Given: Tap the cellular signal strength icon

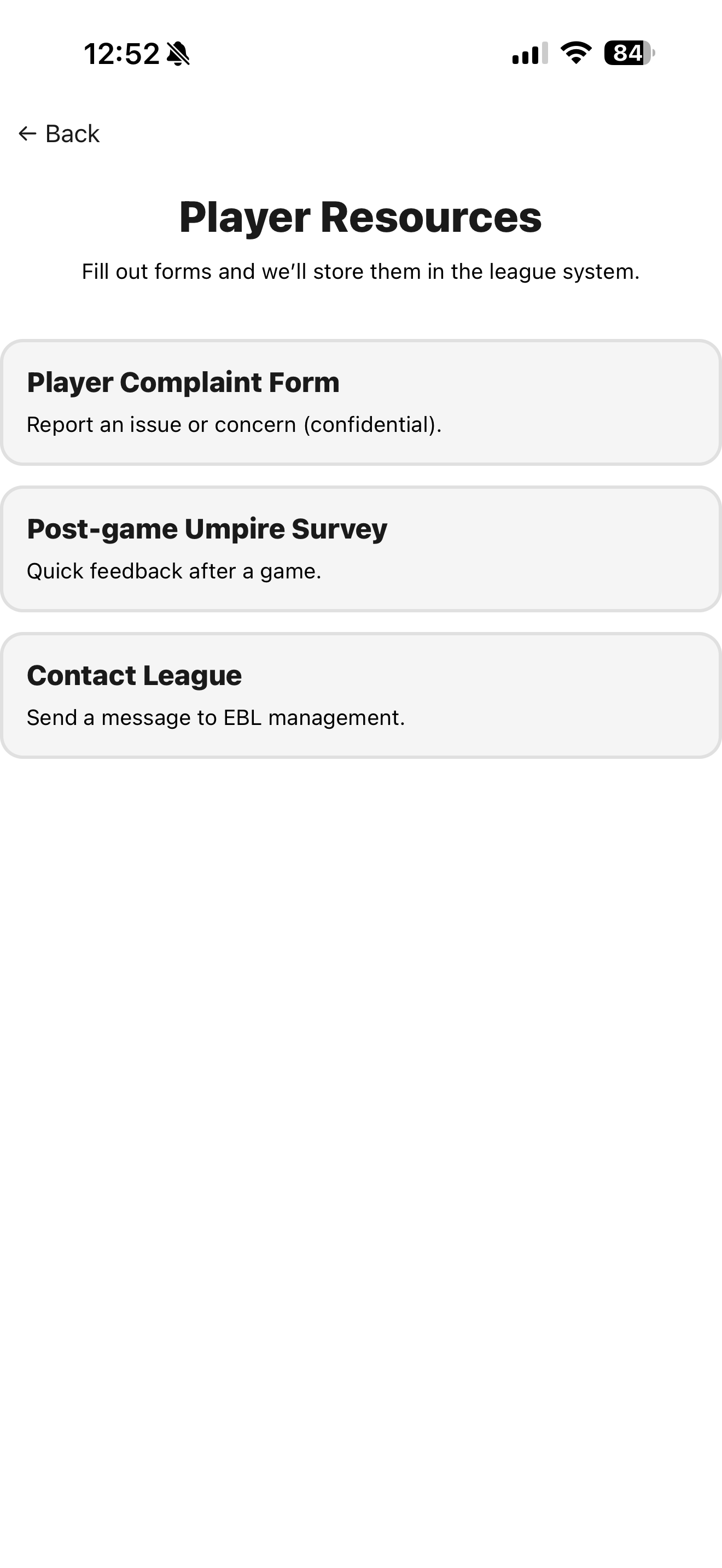Looking at the screenshot, I should [x=528, y=55].
